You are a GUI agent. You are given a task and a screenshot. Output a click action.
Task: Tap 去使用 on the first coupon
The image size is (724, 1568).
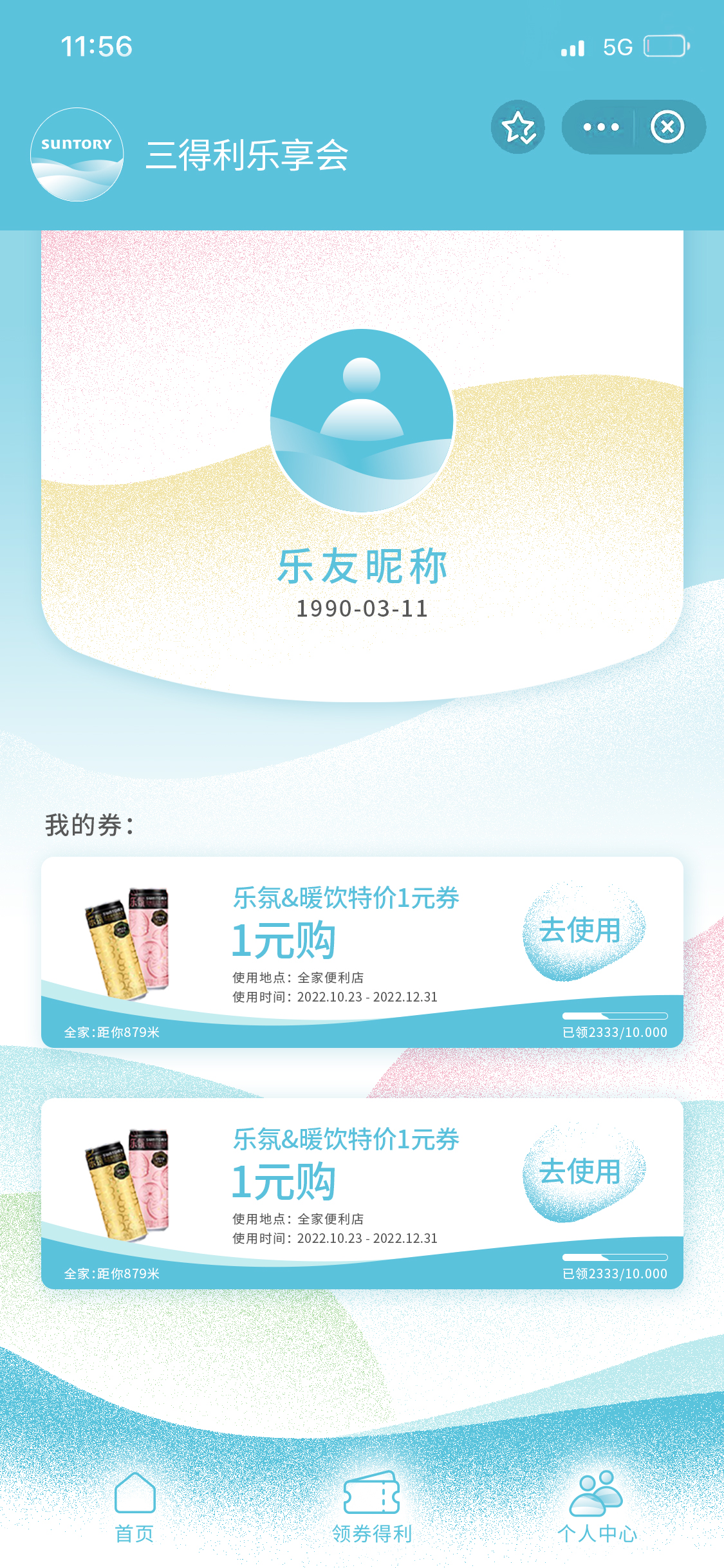tap(581, 931)
